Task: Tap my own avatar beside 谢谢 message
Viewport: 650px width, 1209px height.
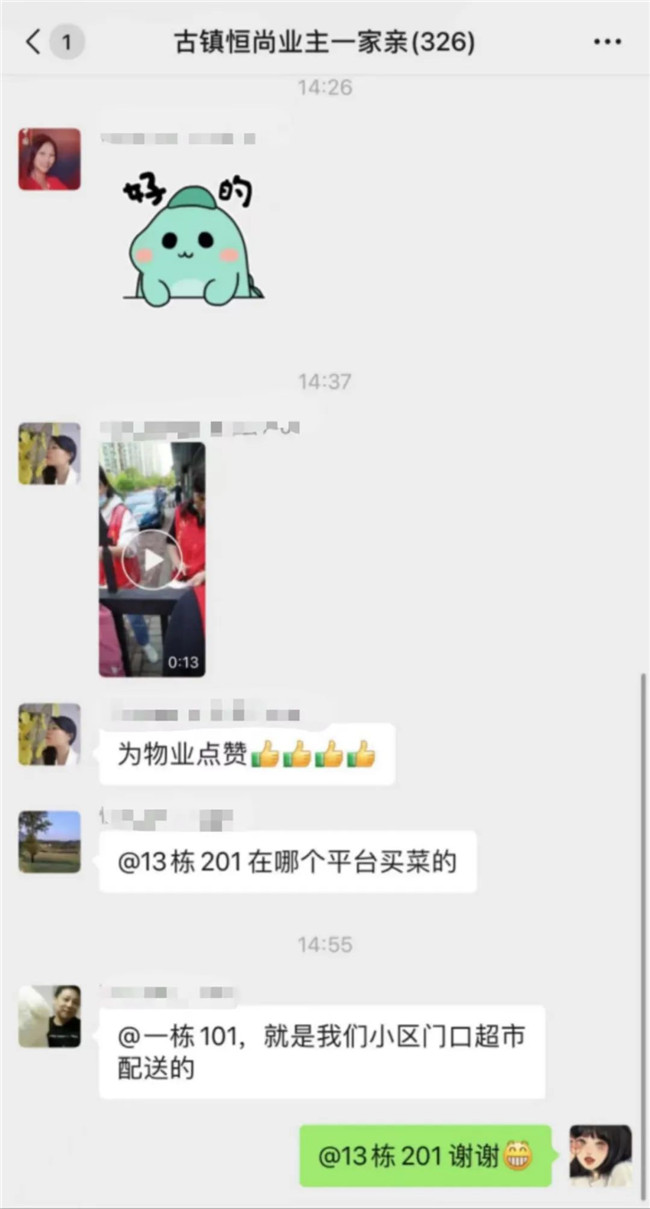Action: (600, 1155)
